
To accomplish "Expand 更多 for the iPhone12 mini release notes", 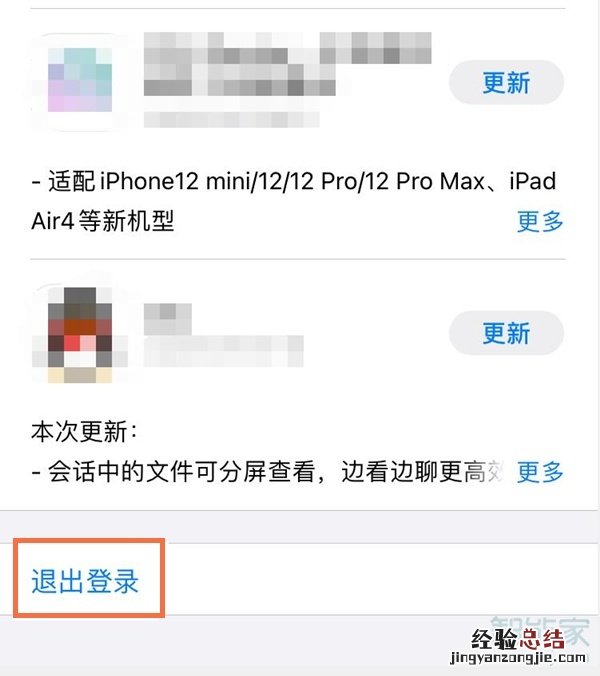I will [x=540, y=221].
